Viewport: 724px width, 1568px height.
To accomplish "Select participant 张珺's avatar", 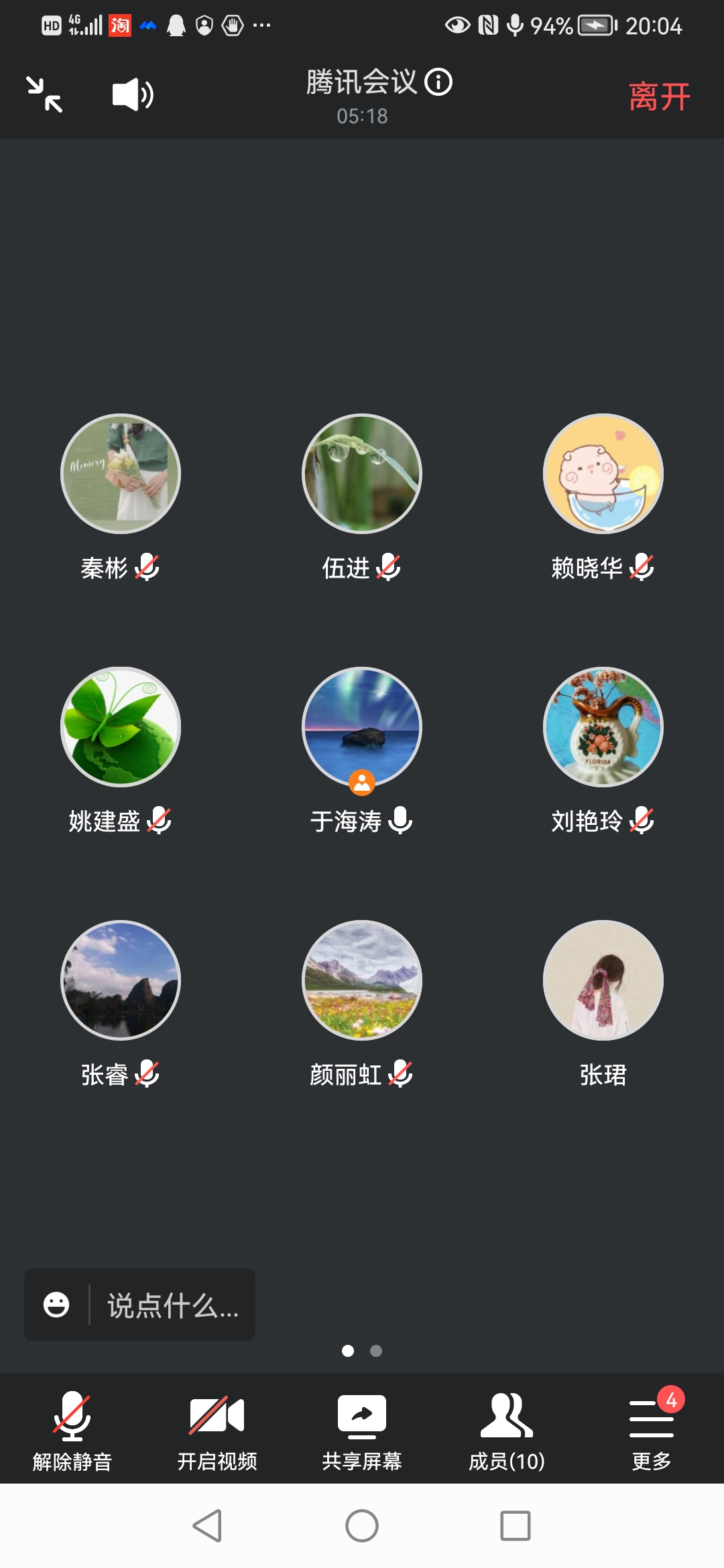I will tap(603, 980).
